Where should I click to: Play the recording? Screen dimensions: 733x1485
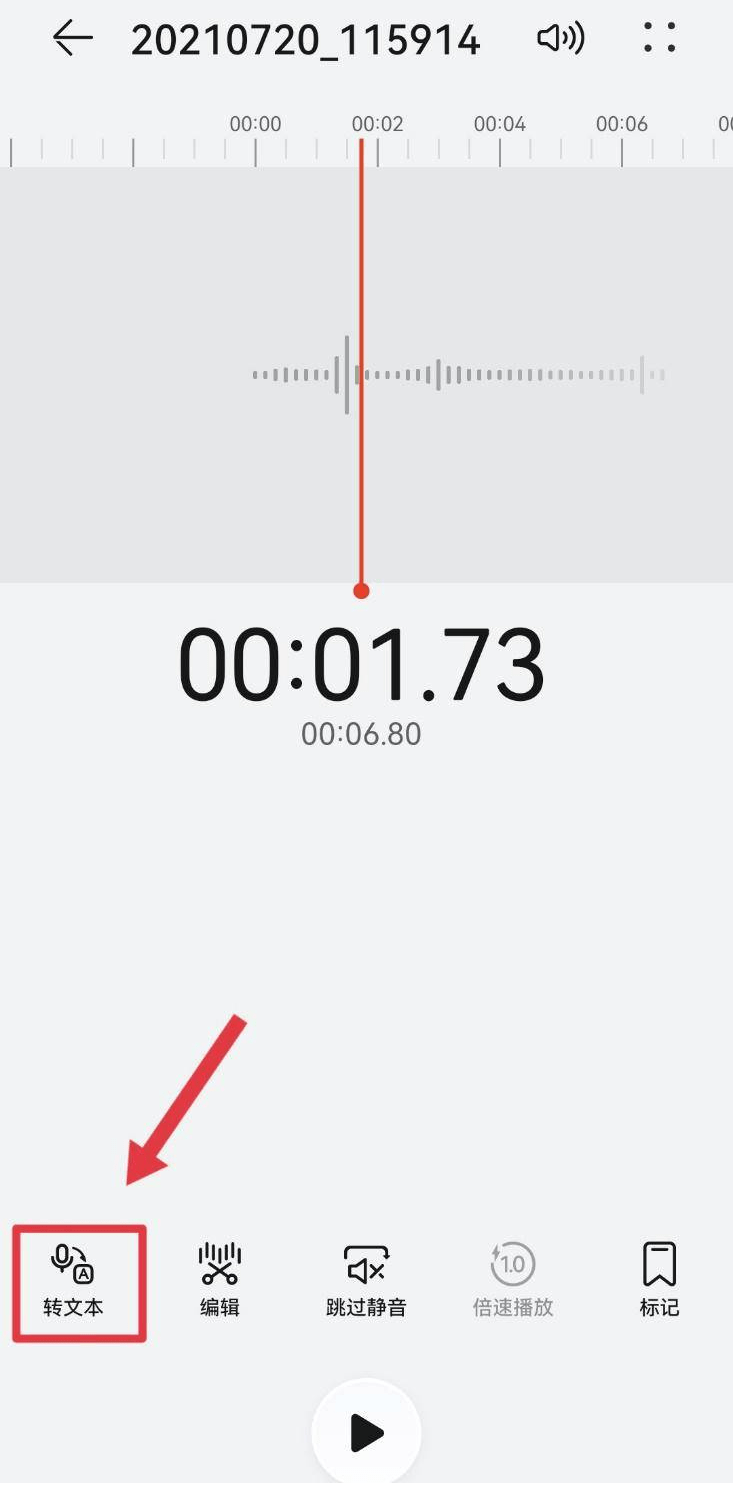click(366, 1433)
